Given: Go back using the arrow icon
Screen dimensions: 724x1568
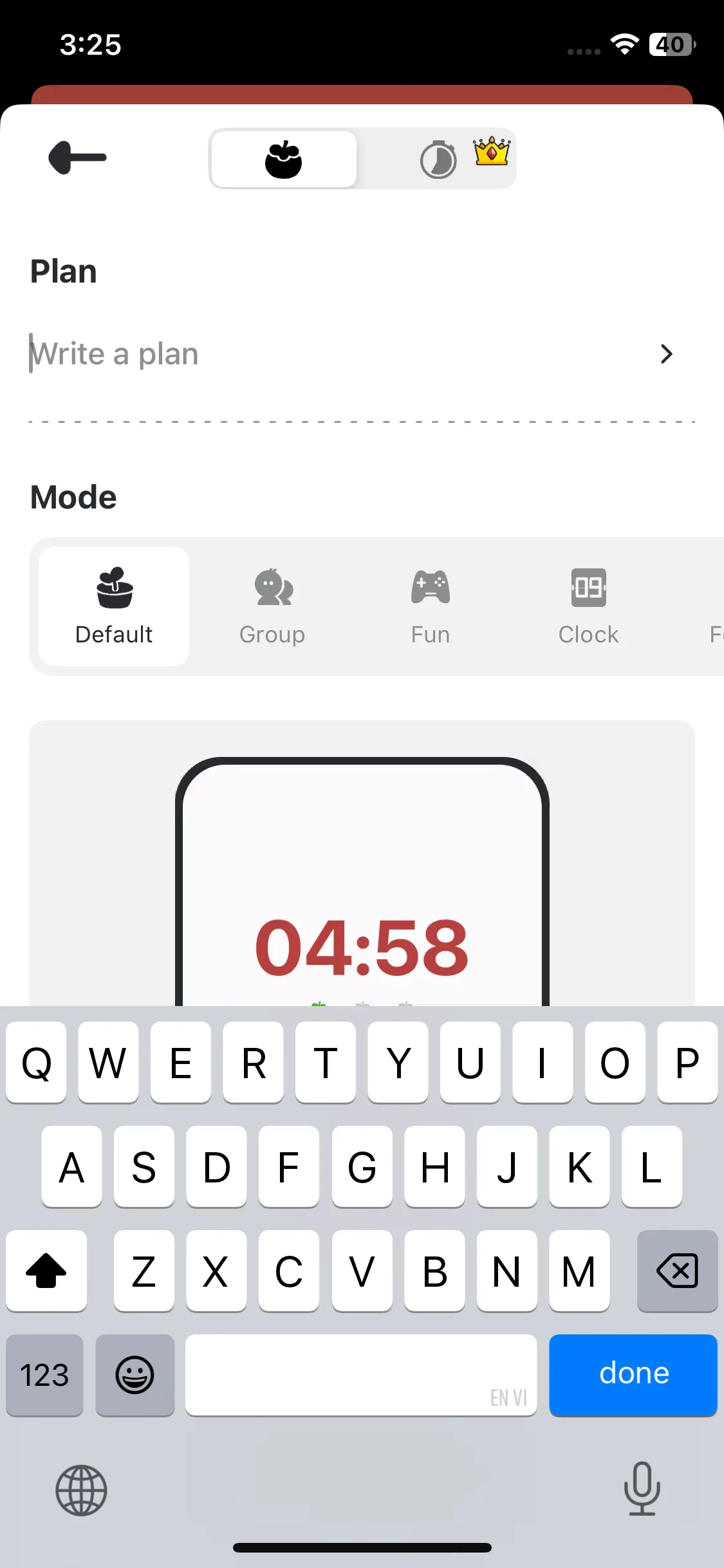Looking at the screenshot, I should coord(77,158).
